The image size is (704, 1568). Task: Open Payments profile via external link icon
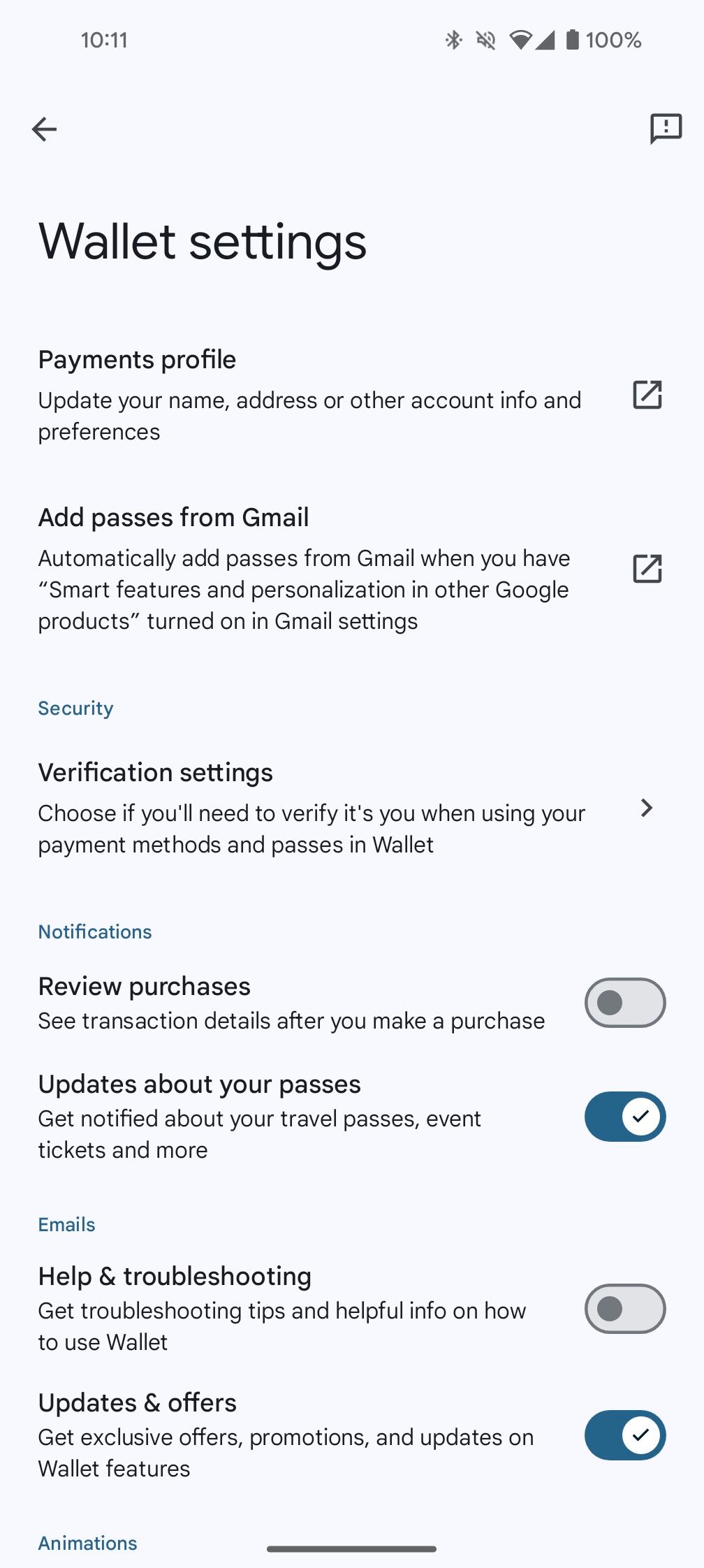tap(647, 395)
